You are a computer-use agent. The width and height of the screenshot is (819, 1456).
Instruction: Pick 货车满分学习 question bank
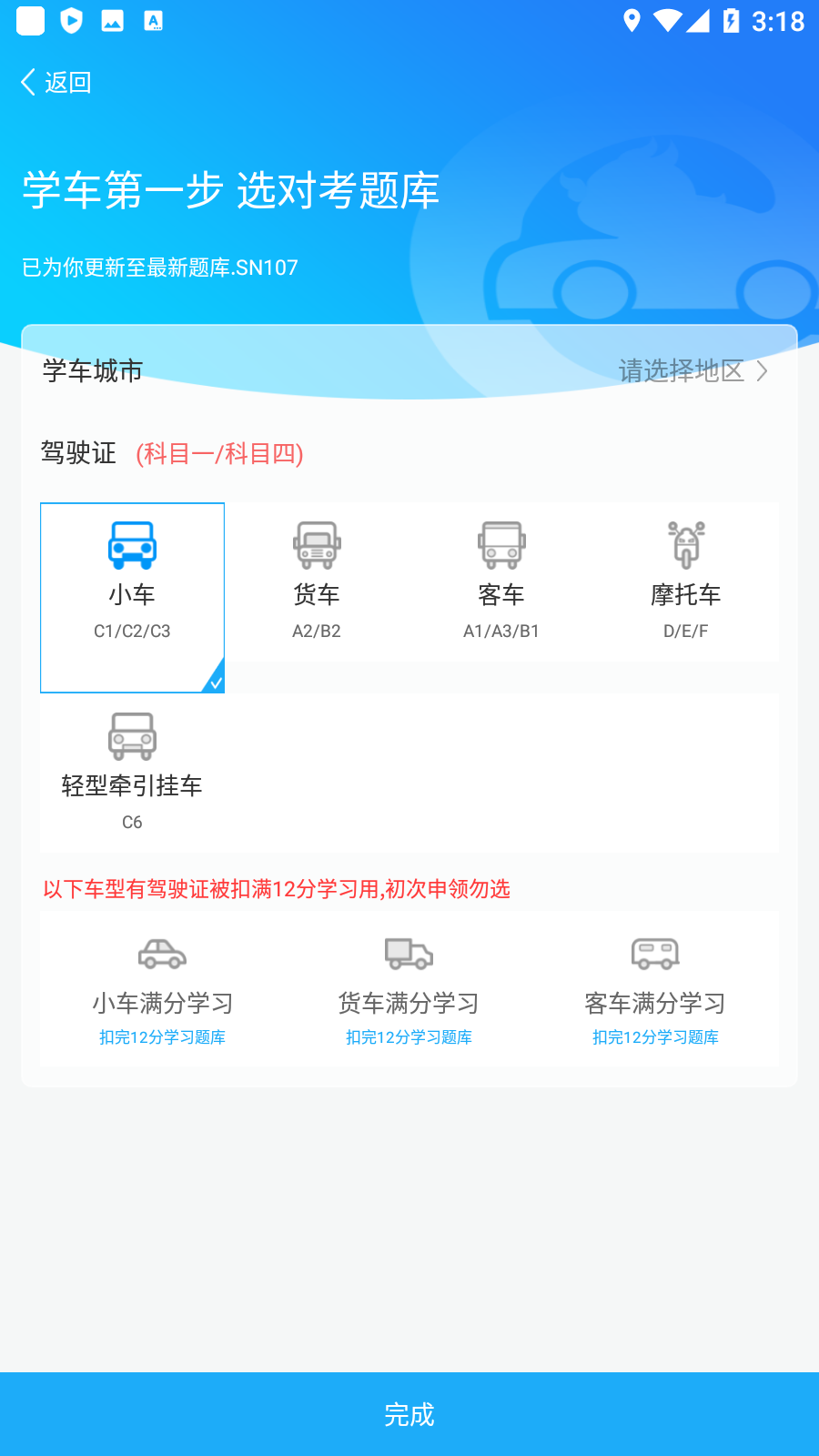coord(409,990)
